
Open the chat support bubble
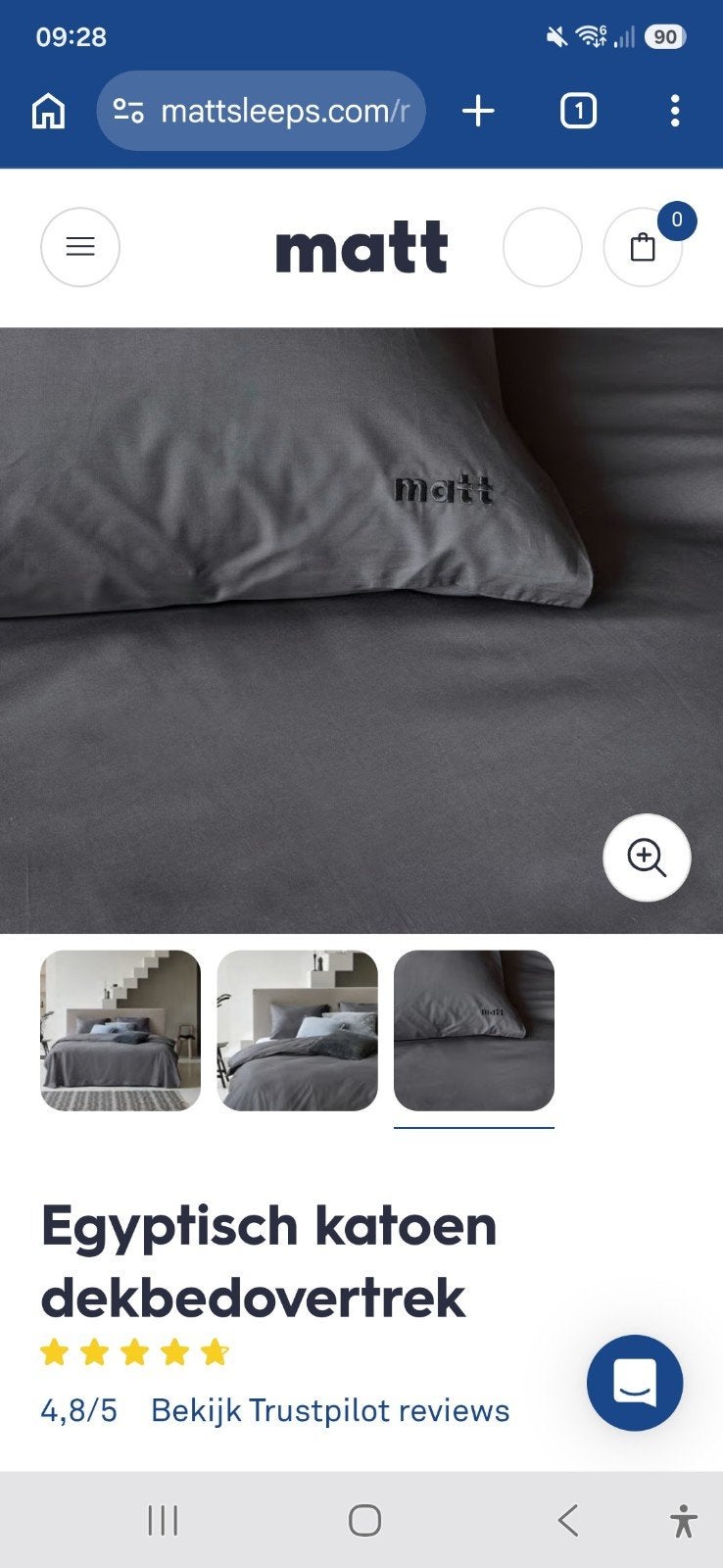pos(635,1383)
